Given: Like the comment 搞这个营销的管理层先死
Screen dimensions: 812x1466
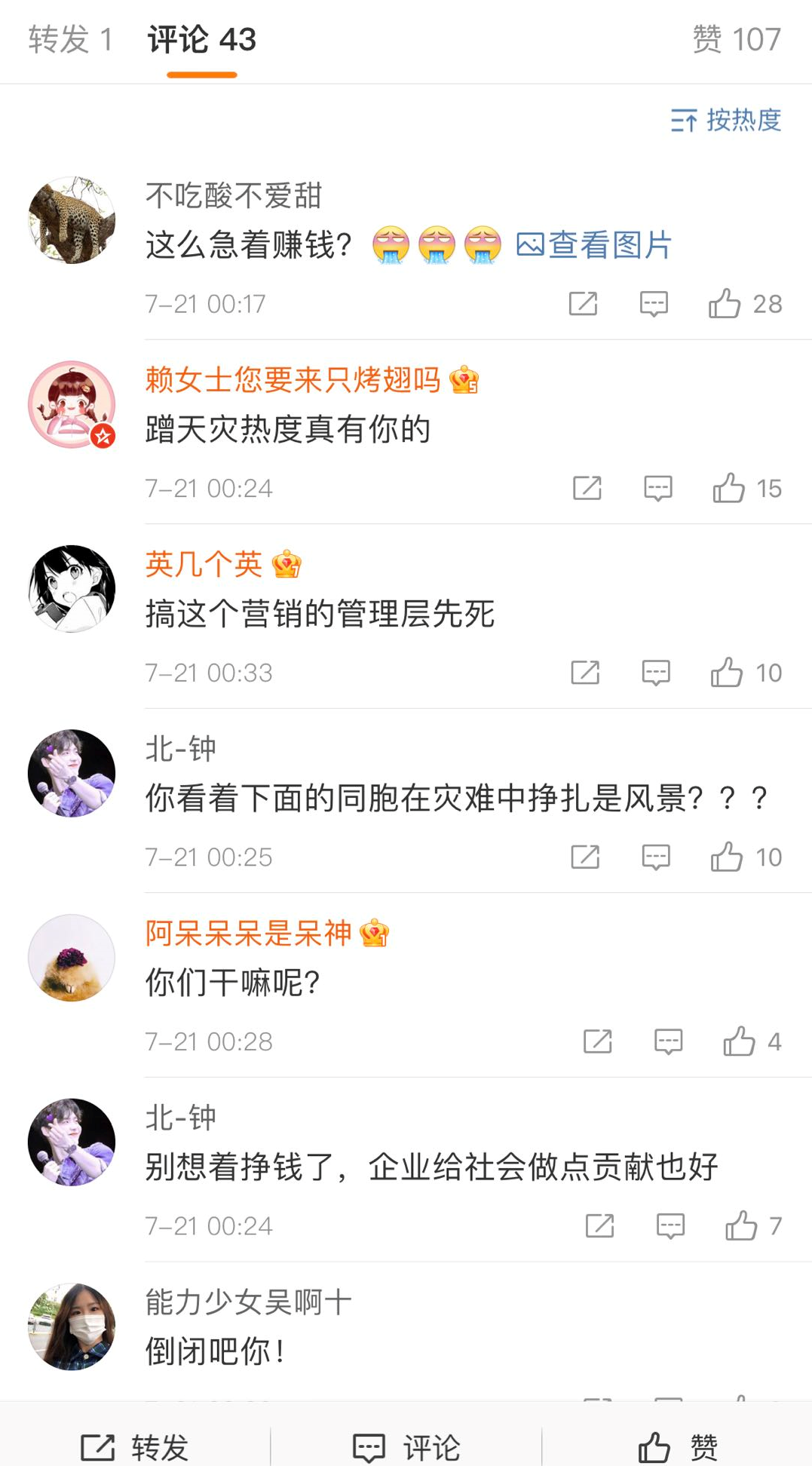Looking at the screenshot, I should tap(727, 673).
